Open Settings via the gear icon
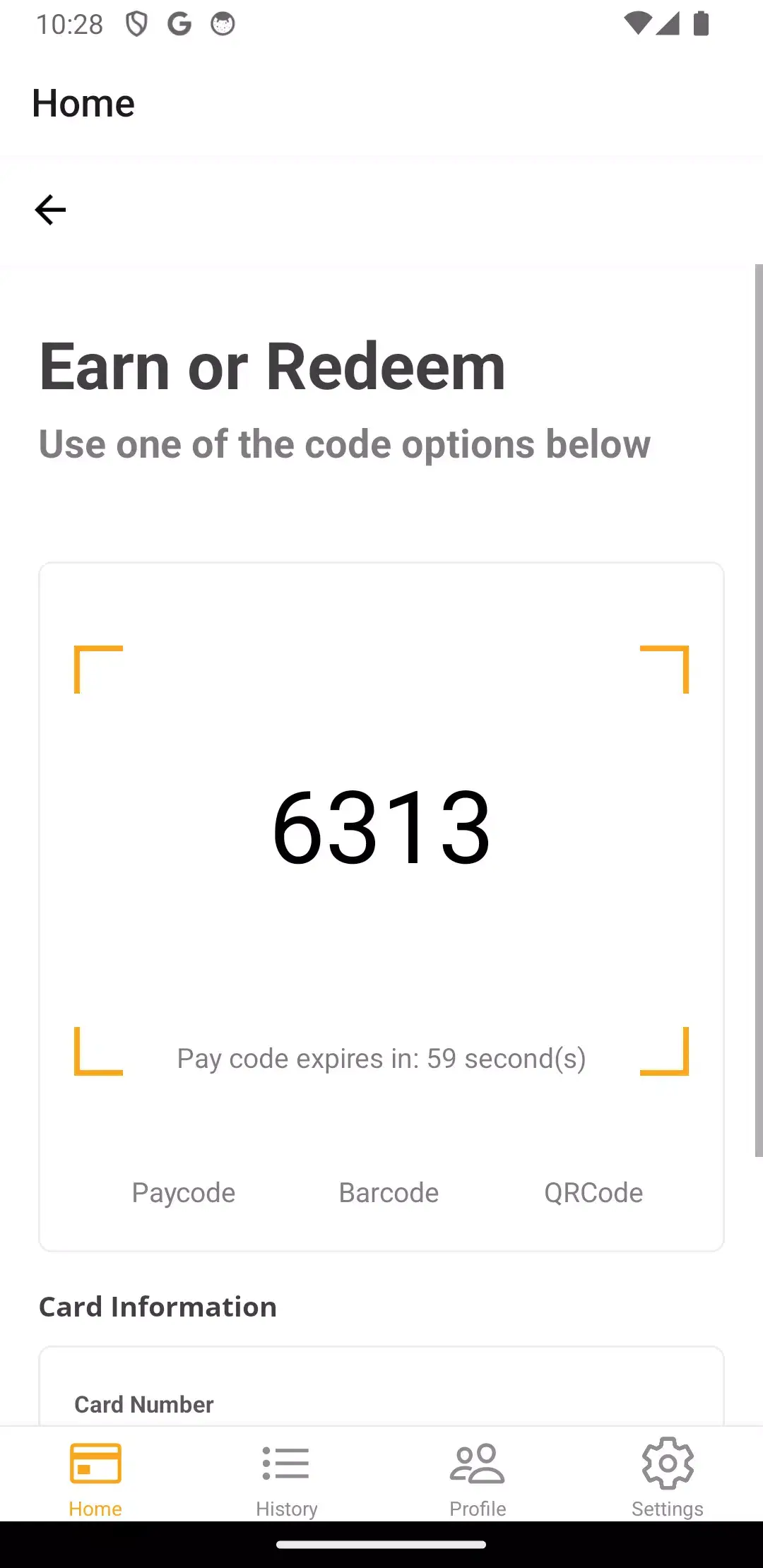The image size is (763, 1568). (667, 1463)
